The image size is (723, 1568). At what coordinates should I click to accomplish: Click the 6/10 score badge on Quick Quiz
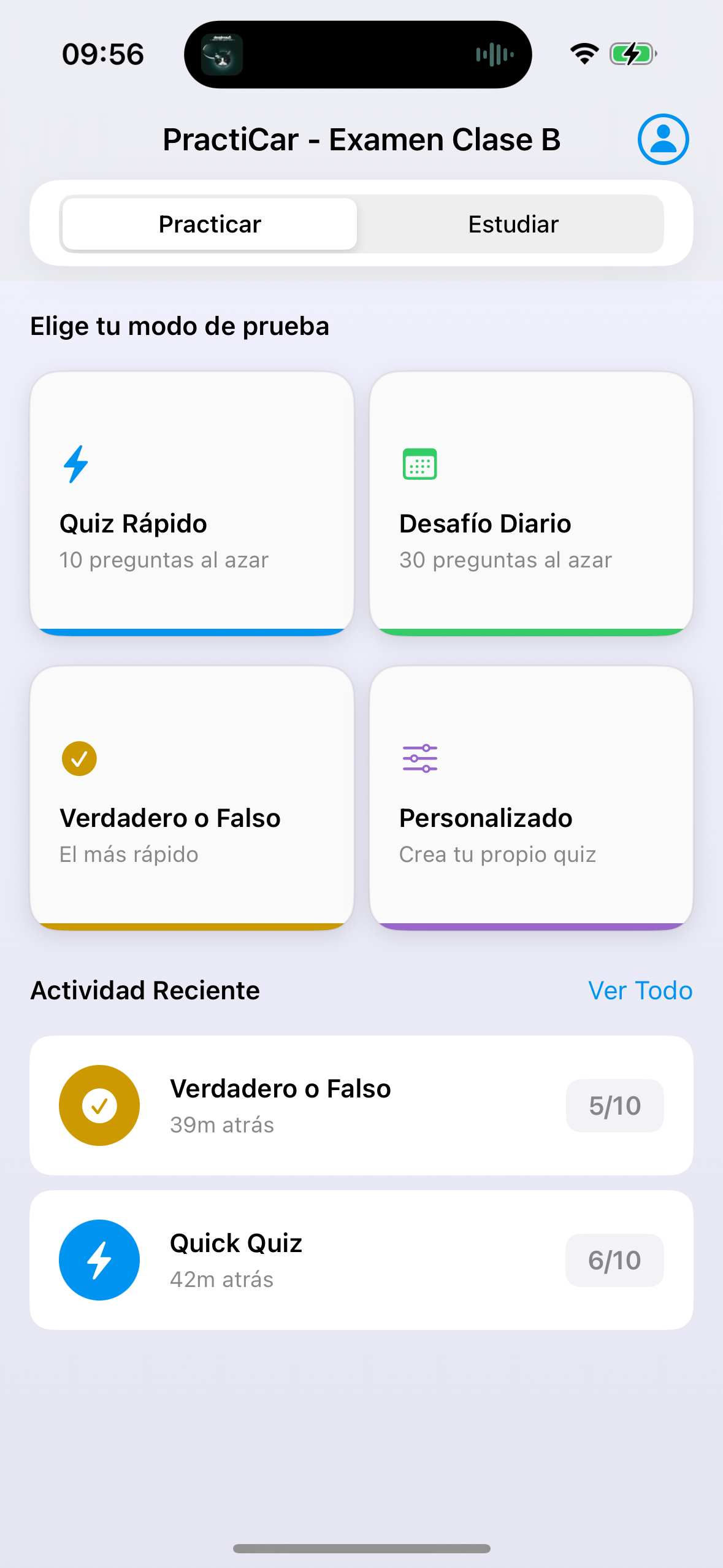coord(614,1260)
